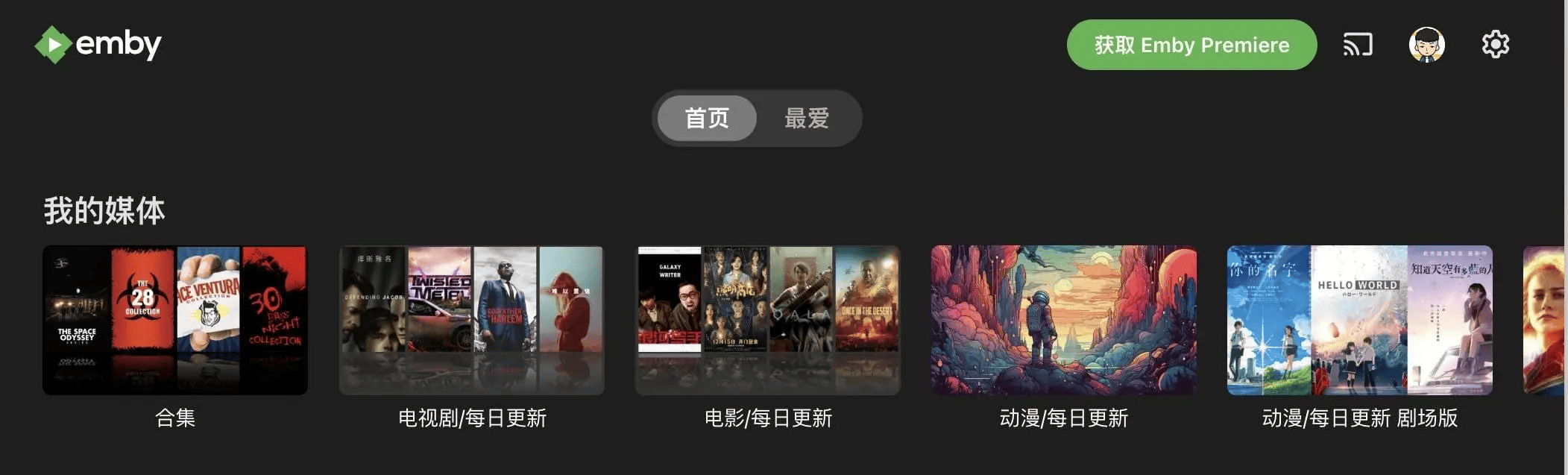Open the 动漫/每日更新 library card

coord(1063,320)
